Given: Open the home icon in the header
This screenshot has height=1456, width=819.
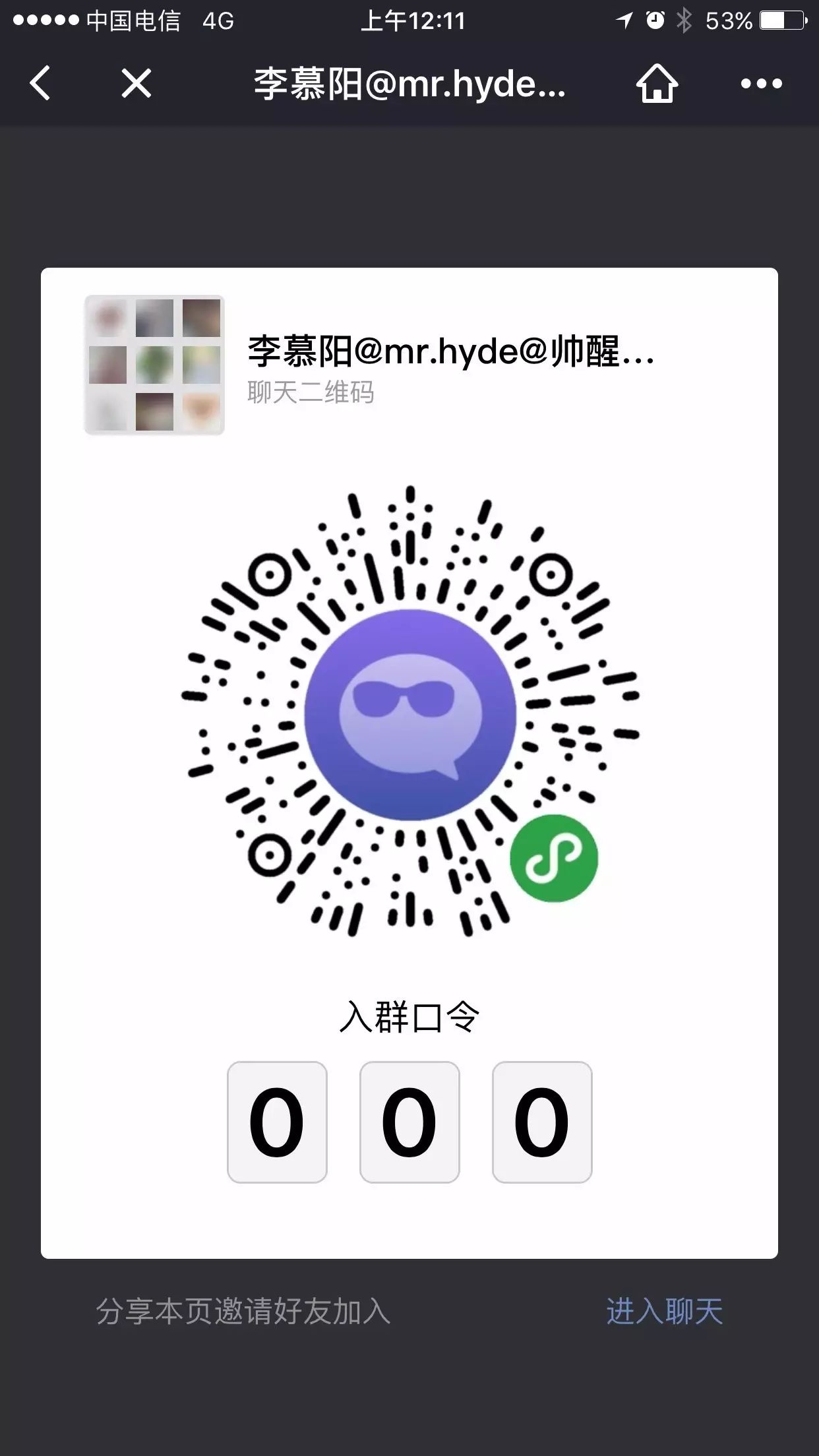Looking at the screenshot, I should click(x=657, y=84).
